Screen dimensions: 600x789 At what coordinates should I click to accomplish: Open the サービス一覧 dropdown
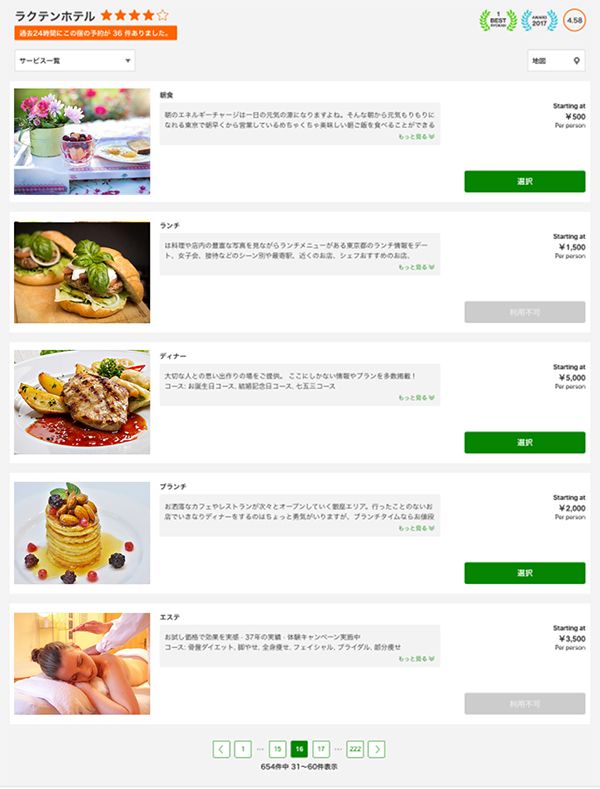coord(75,61)
